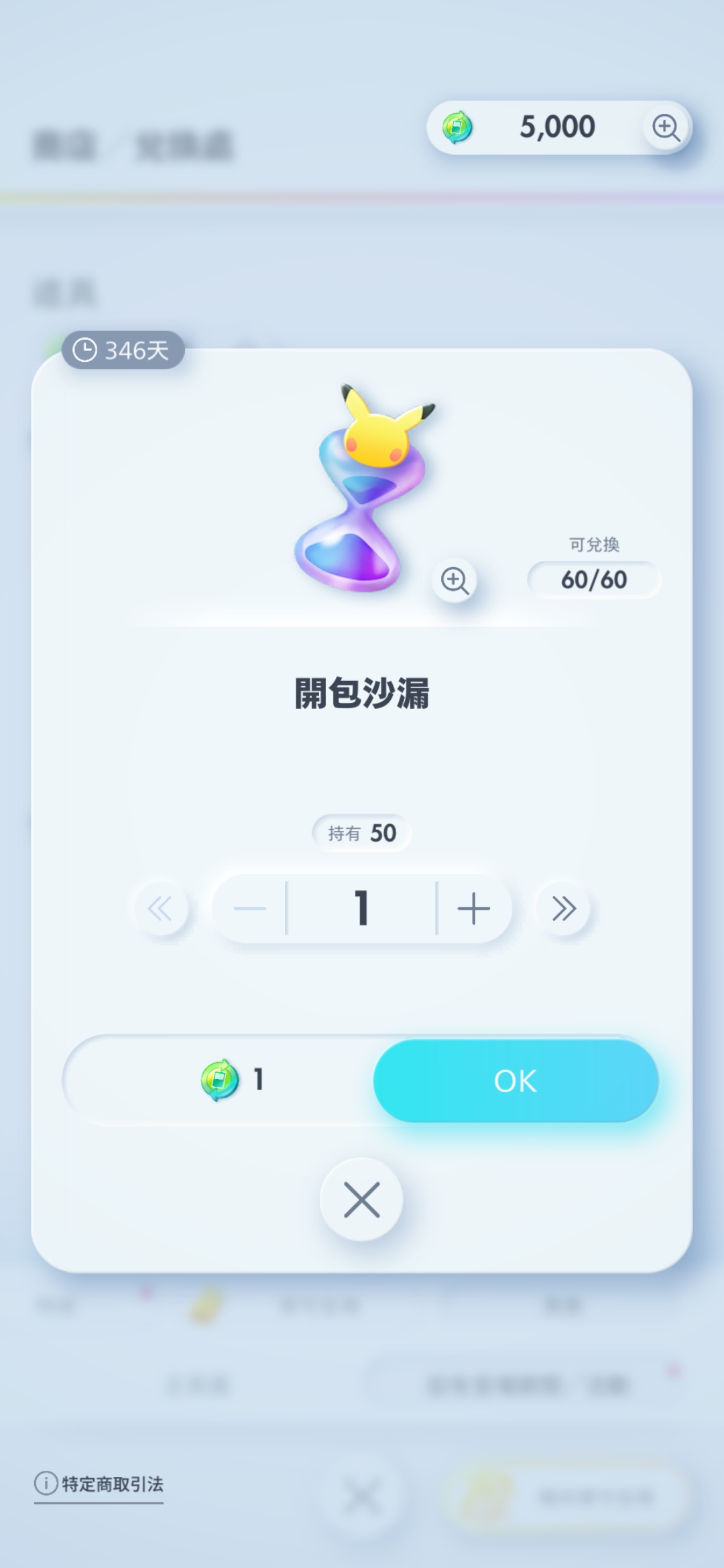Increase the quantity with the plus button
The width and height of the screenshot is (724, 1568).
[x=473, y=909]
